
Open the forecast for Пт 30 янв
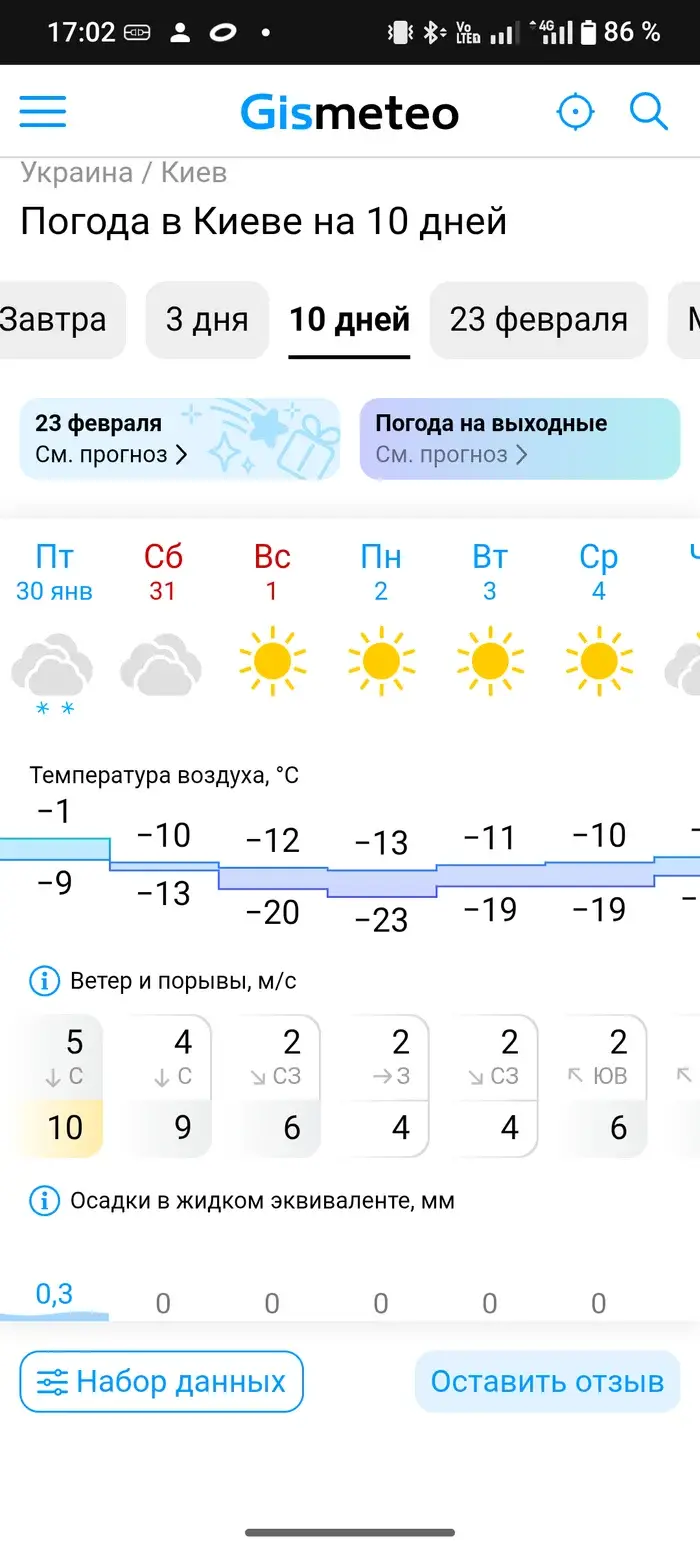[54, 572]
